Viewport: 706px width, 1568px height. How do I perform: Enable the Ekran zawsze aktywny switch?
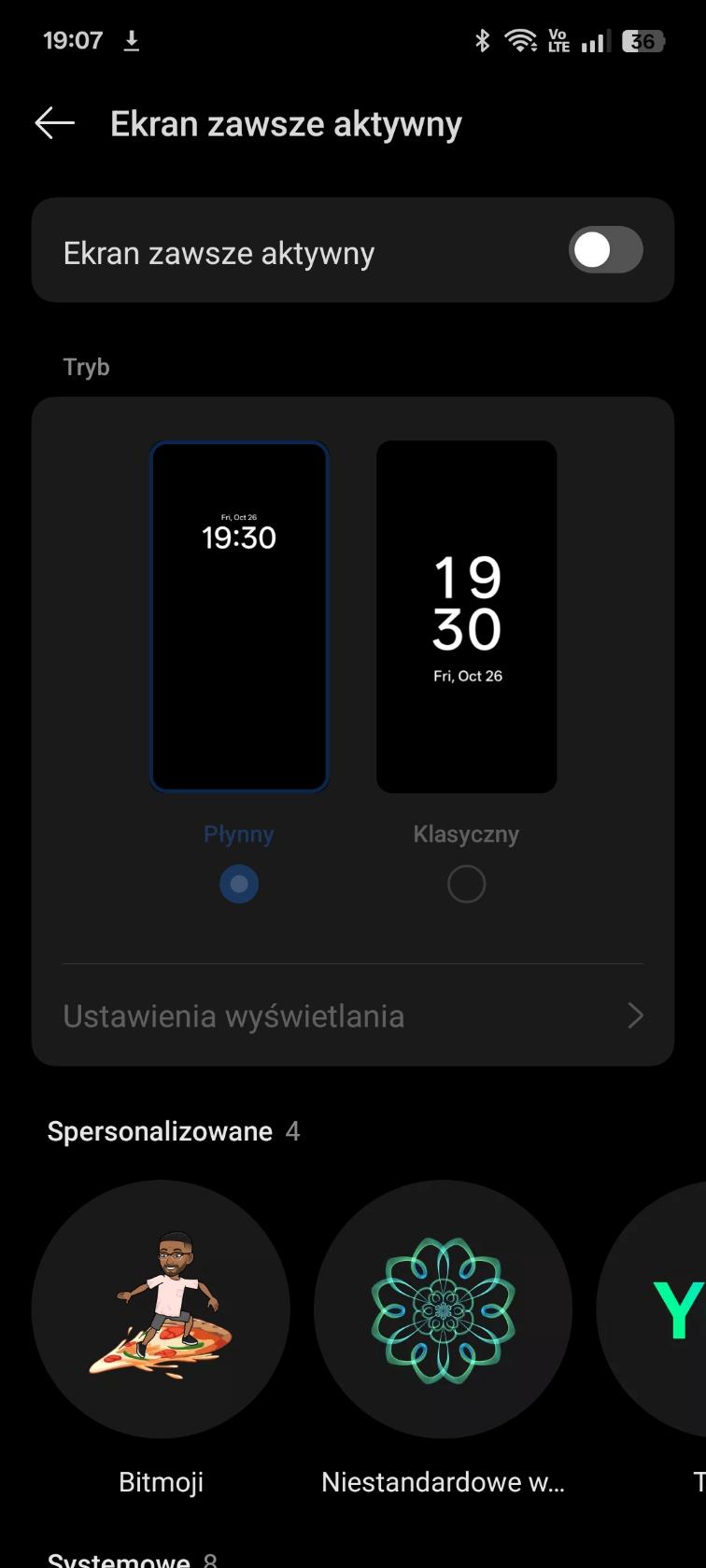tap(605, 250)
